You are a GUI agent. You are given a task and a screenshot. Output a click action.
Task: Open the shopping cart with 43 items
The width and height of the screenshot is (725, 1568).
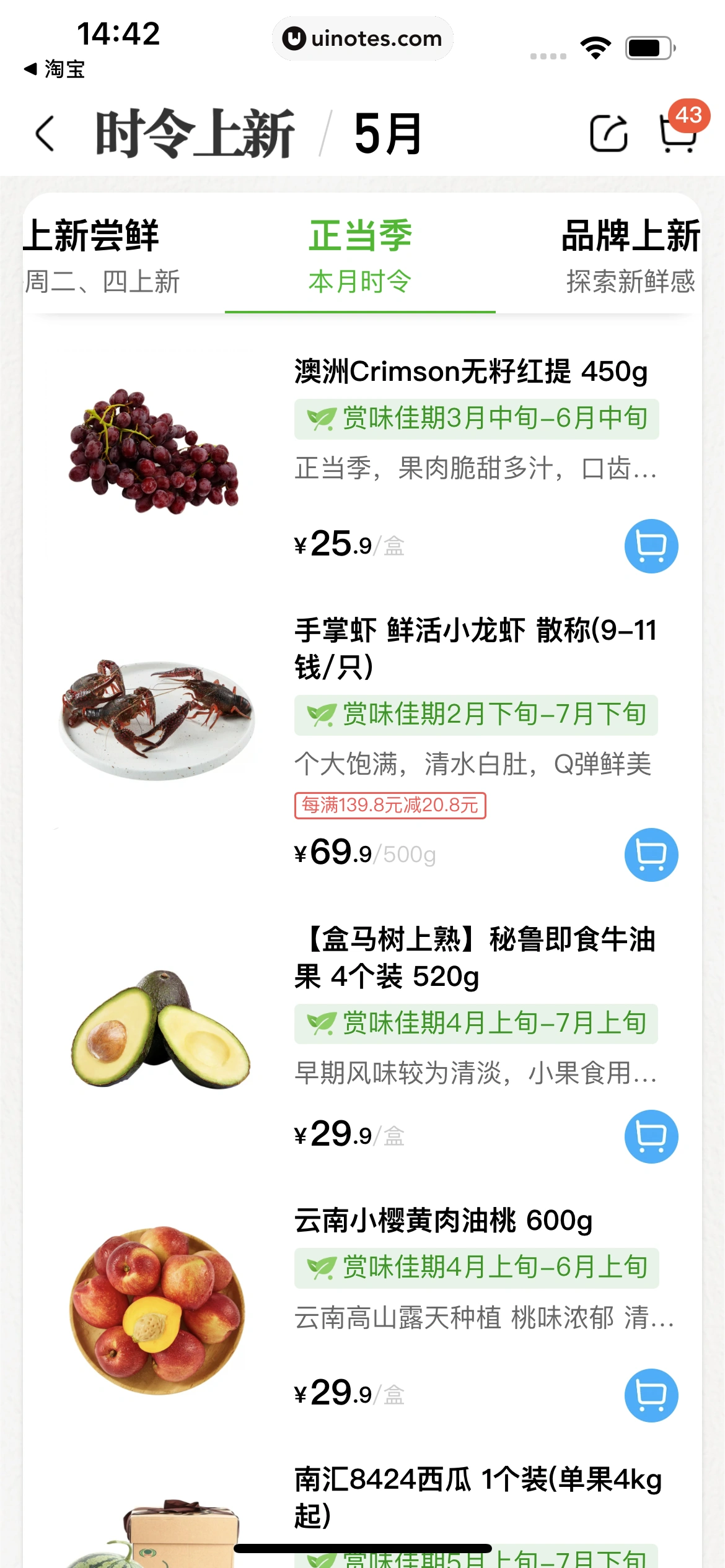tap(679, 132)
